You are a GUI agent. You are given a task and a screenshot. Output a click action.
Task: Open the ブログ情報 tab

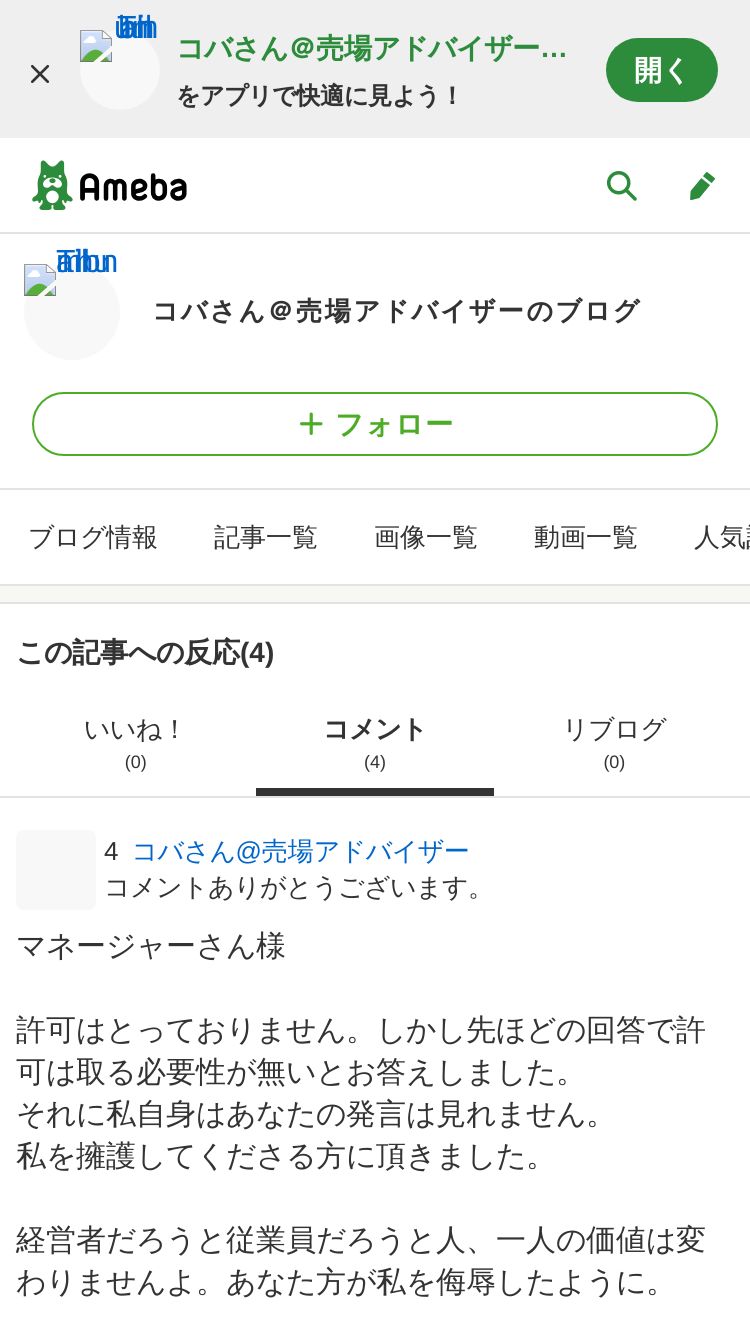[x=93, y=537]
